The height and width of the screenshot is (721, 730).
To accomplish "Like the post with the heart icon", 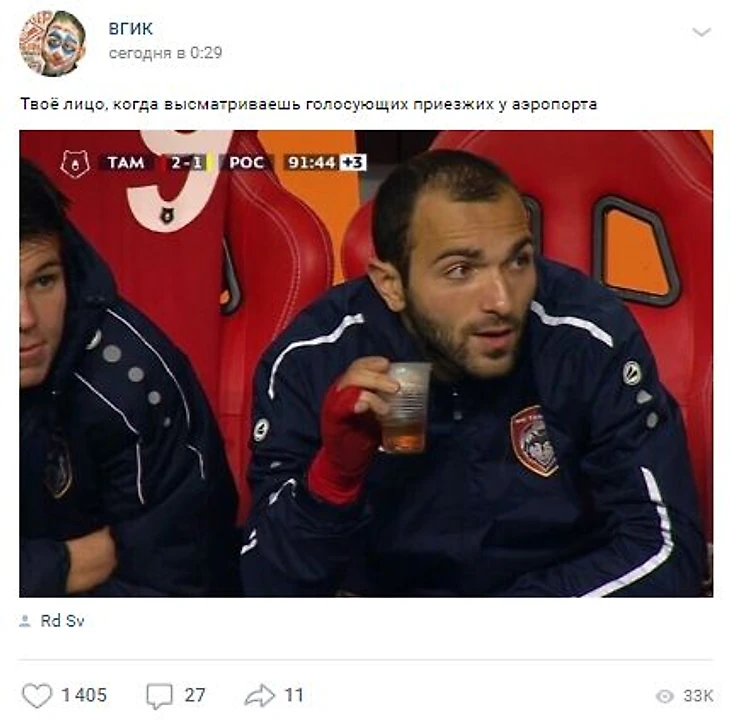I will tap(38, 695).
